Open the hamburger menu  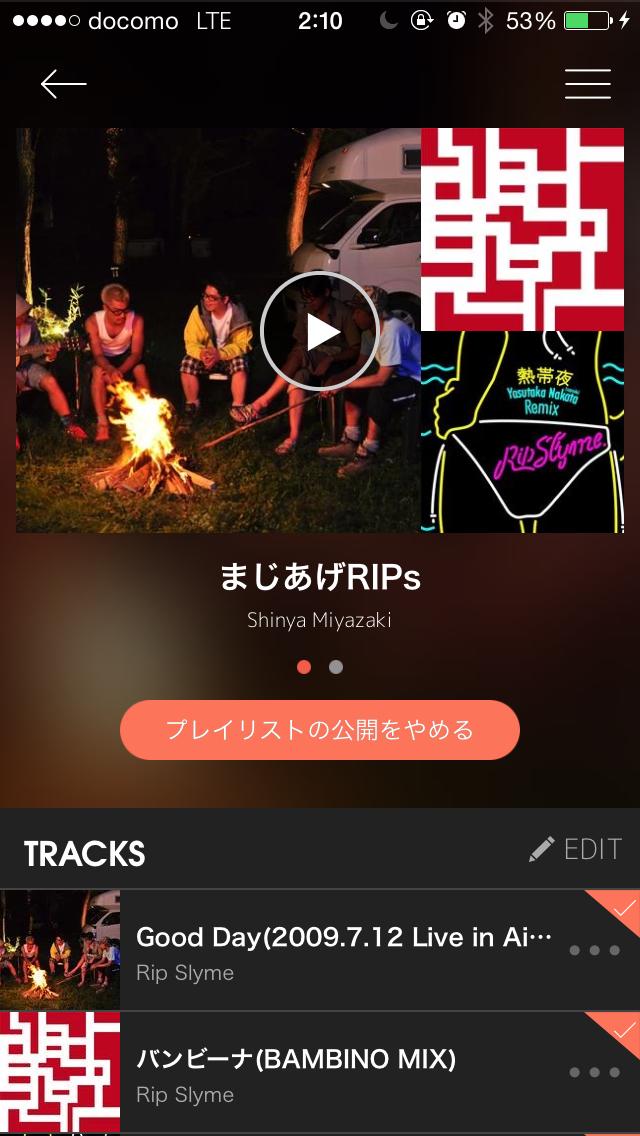pos(587,84)
